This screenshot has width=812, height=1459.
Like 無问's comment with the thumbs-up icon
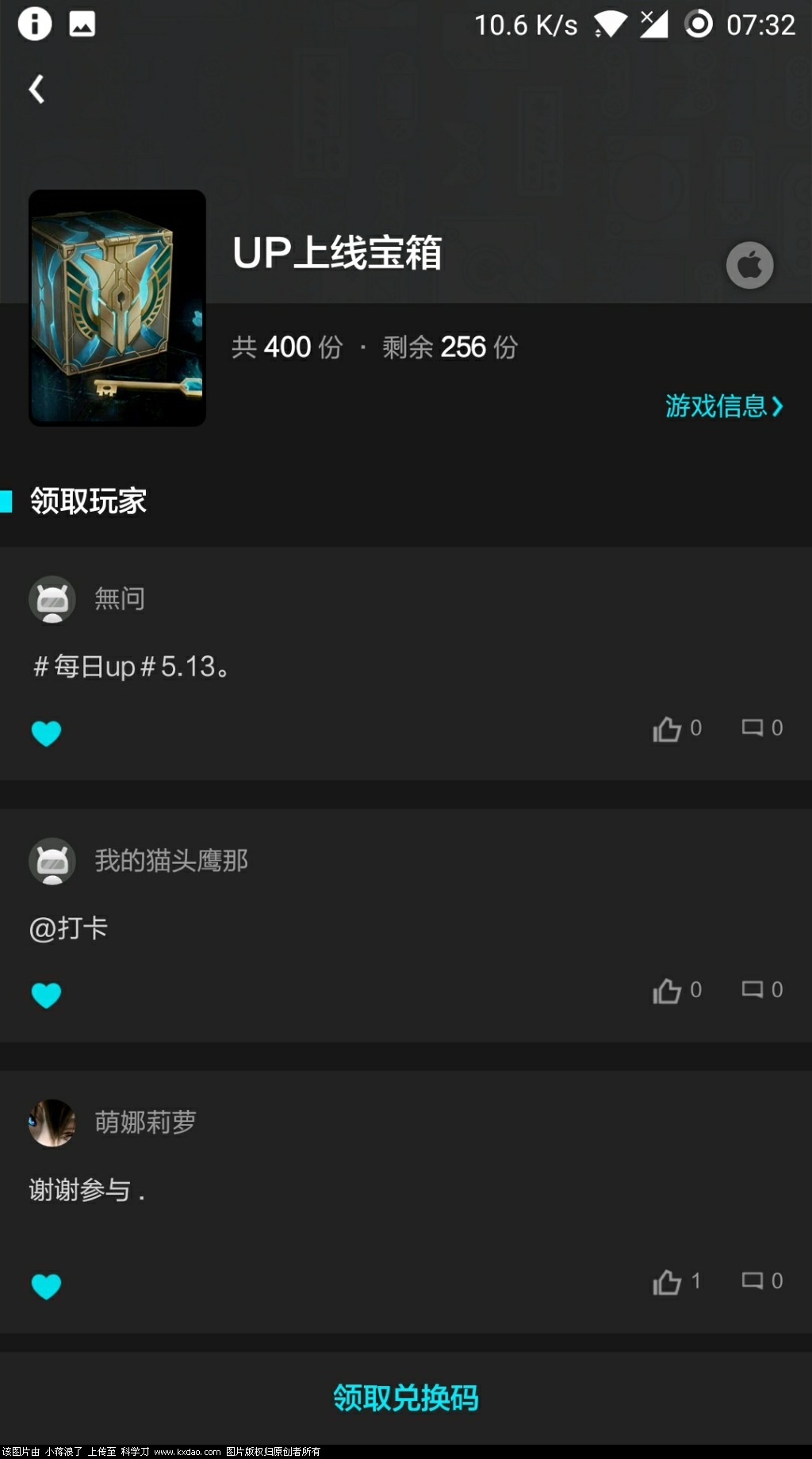pos(666,729)
